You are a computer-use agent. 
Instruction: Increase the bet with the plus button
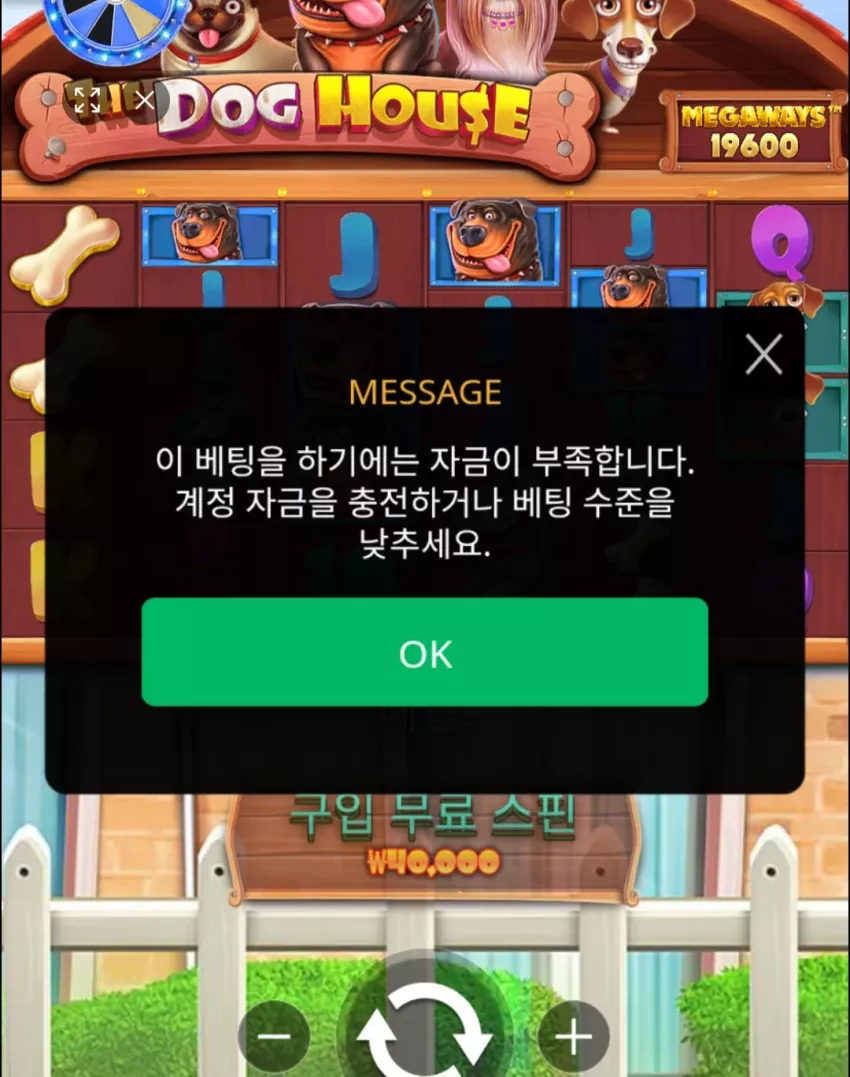[574, 1036]
